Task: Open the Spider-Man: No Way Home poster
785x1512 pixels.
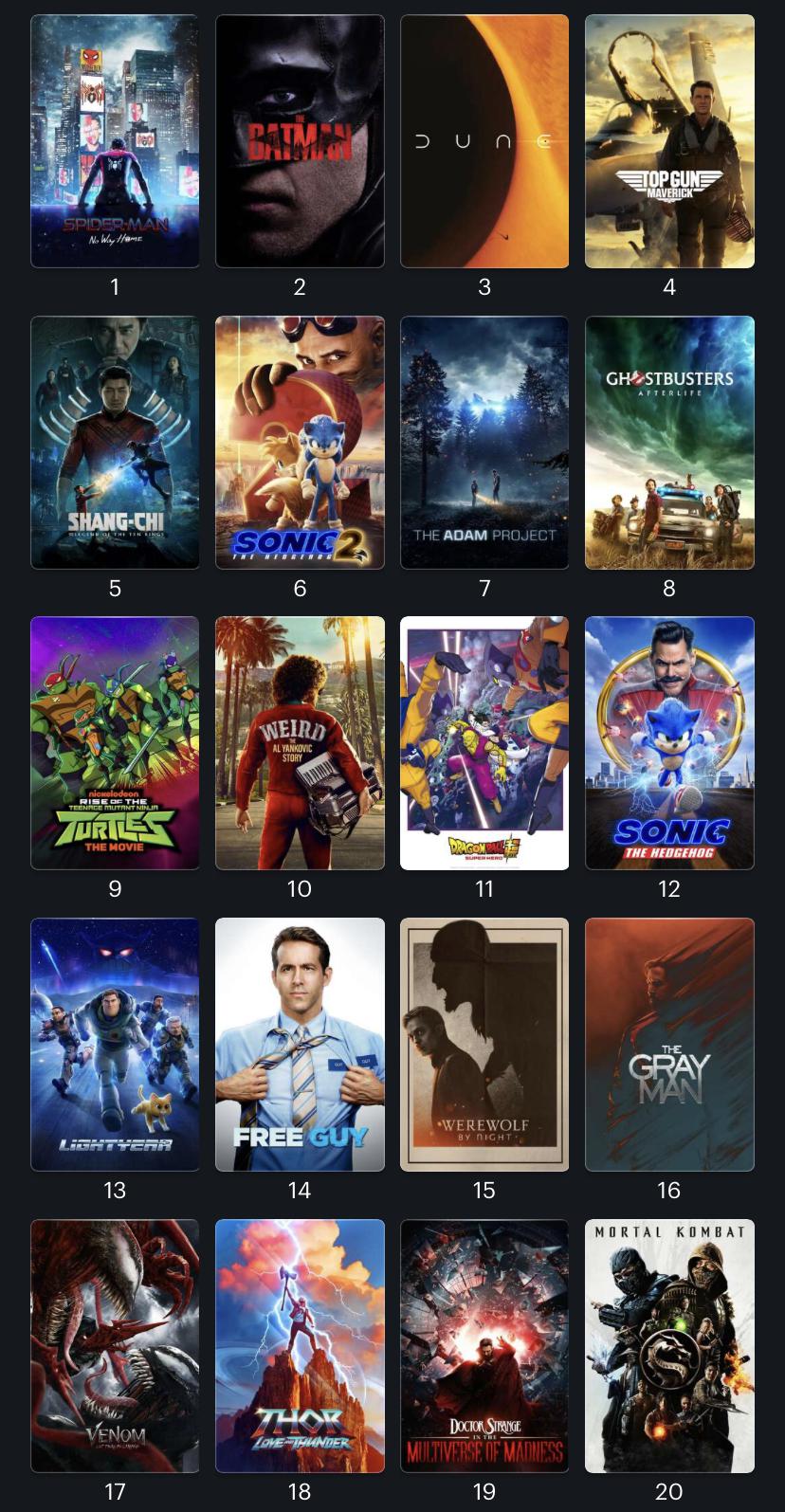Action: 115,141
